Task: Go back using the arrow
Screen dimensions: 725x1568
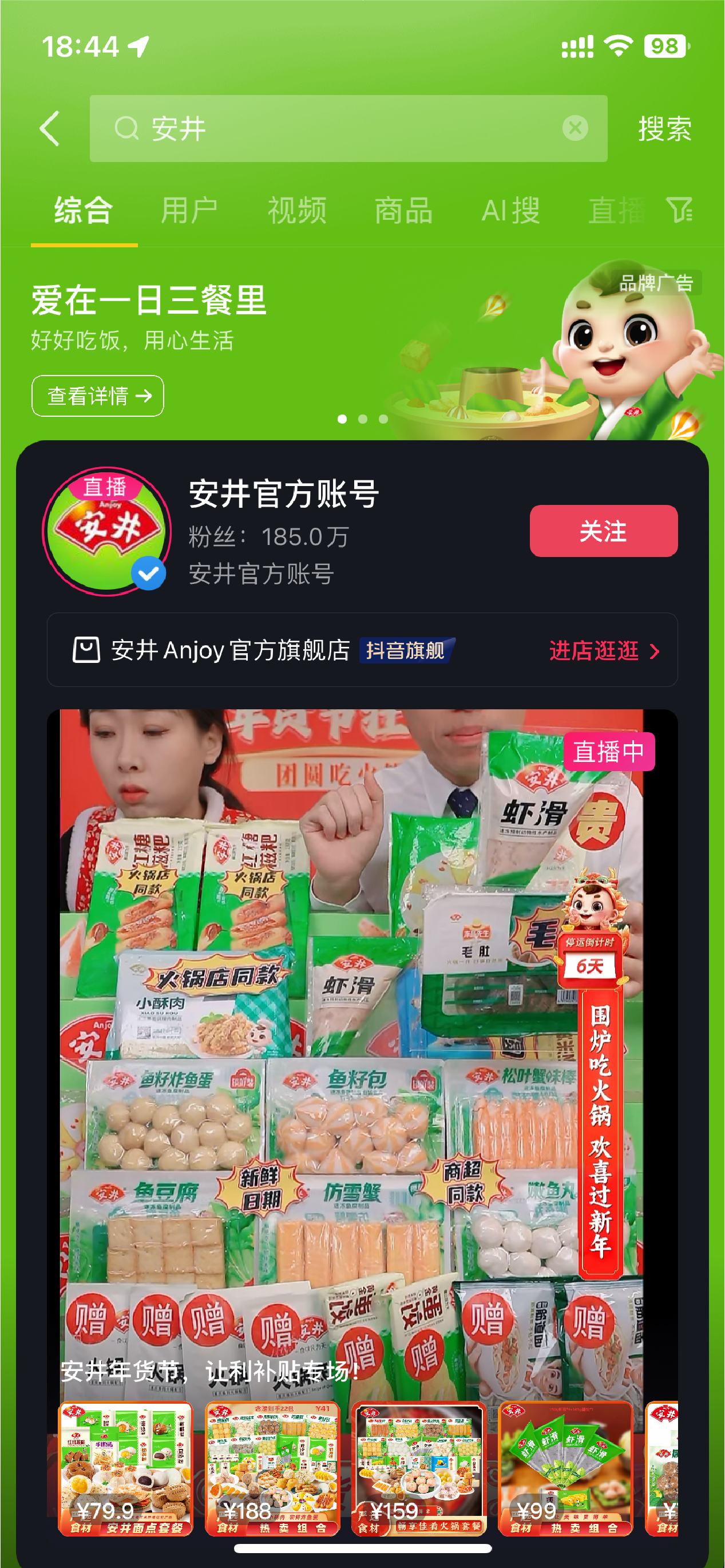Action: [x=50, y=128]
